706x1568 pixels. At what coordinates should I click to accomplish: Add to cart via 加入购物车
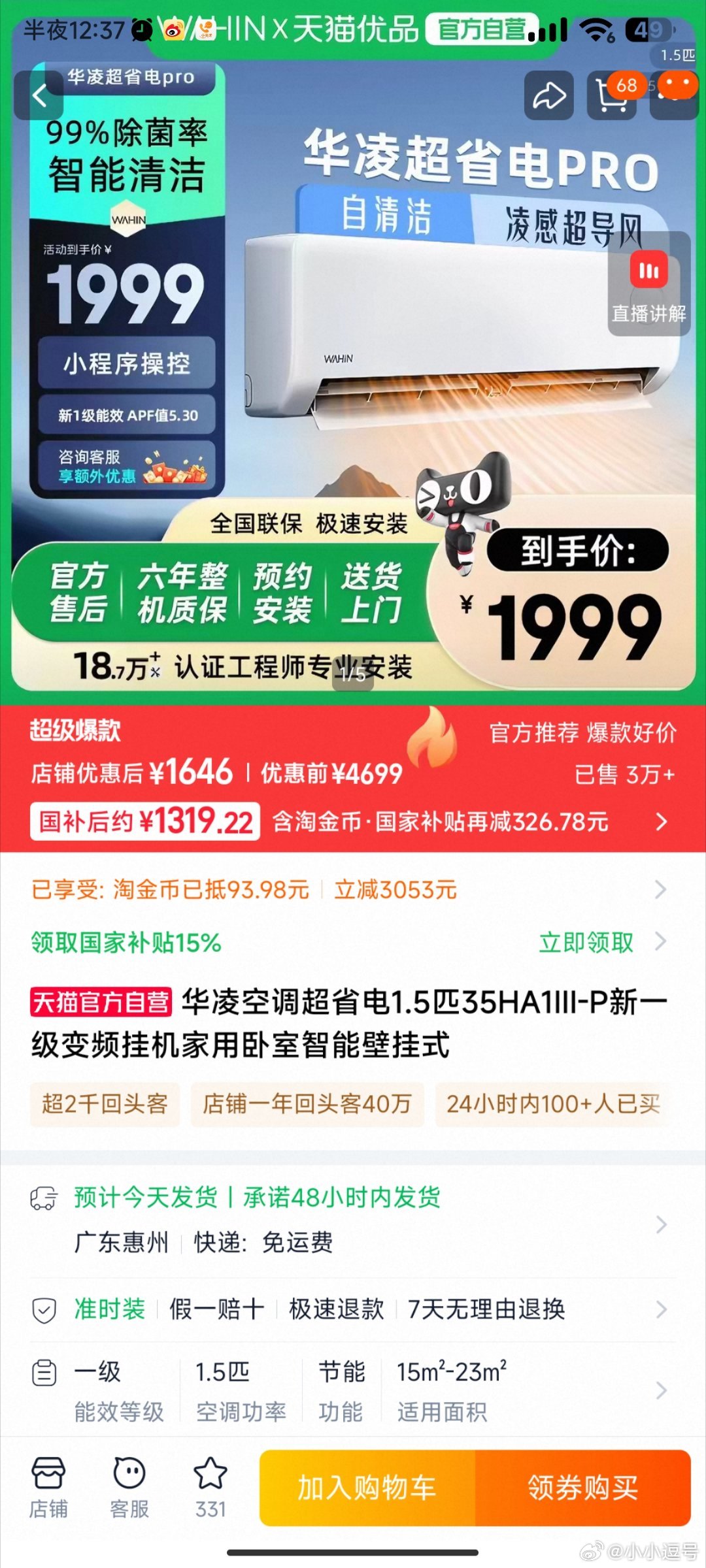coord(367,1488)
